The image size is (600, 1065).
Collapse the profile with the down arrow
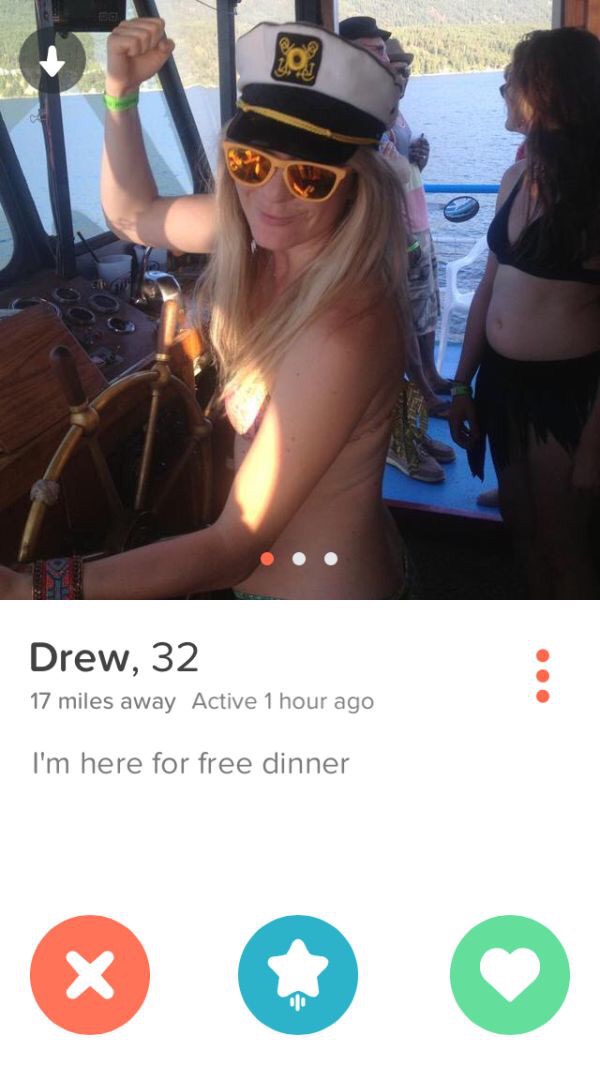52,62
